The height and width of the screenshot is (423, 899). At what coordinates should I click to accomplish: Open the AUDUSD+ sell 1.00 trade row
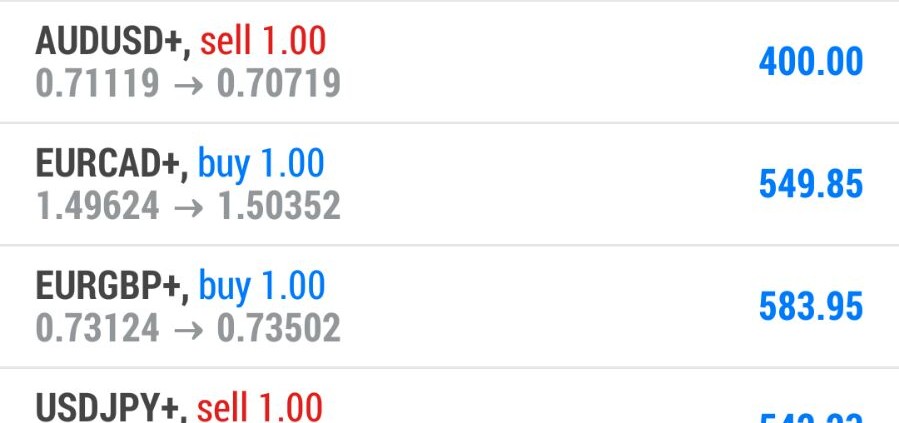[x=449, y=62]
